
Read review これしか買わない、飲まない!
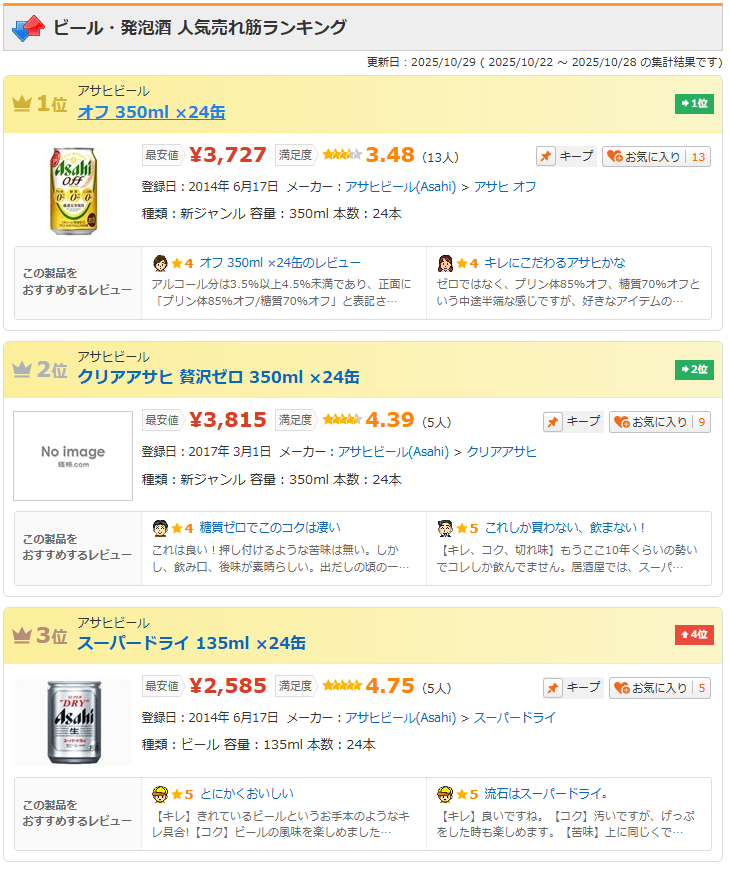(565, 528)
